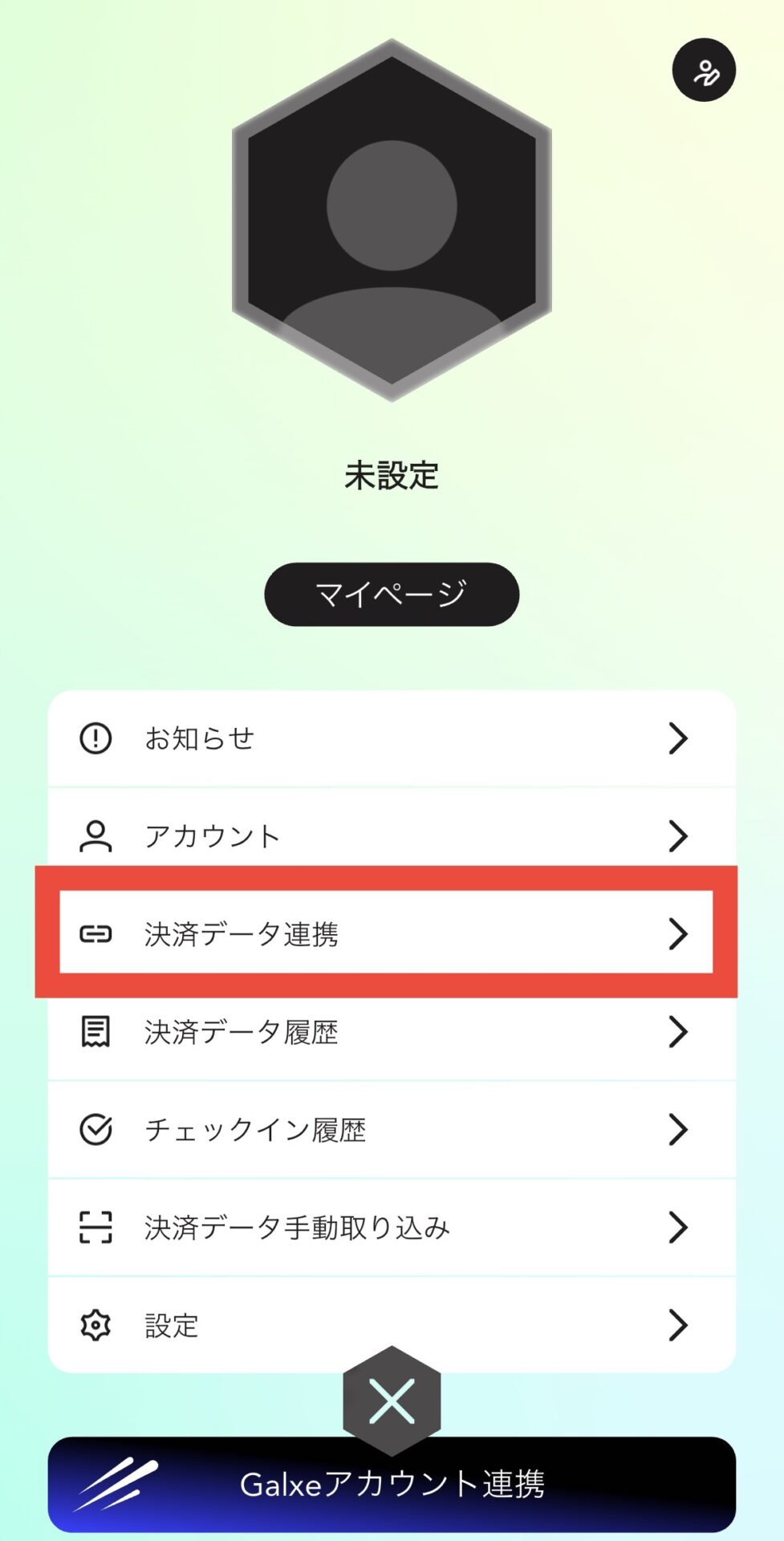This screenshot has height=1541, width=784.
Task: Tap the profile edit icon at top right
Action: point(704,70)
